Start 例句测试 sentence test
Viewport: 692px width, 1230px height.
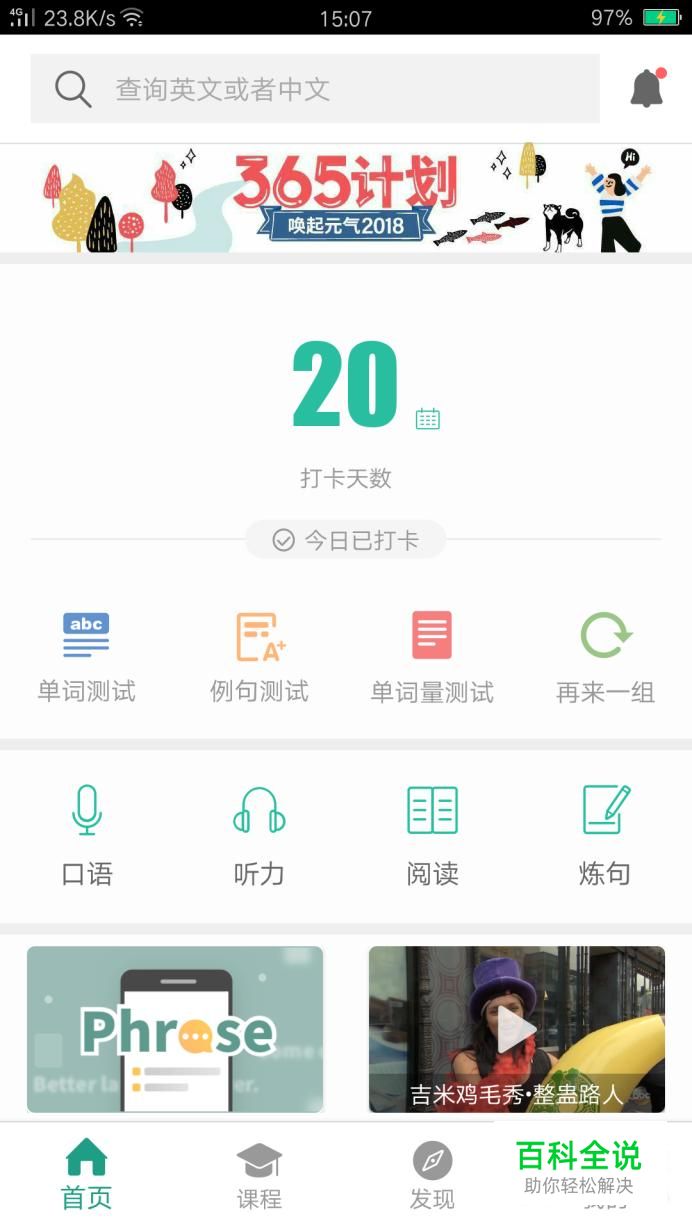tap(259, 657)
